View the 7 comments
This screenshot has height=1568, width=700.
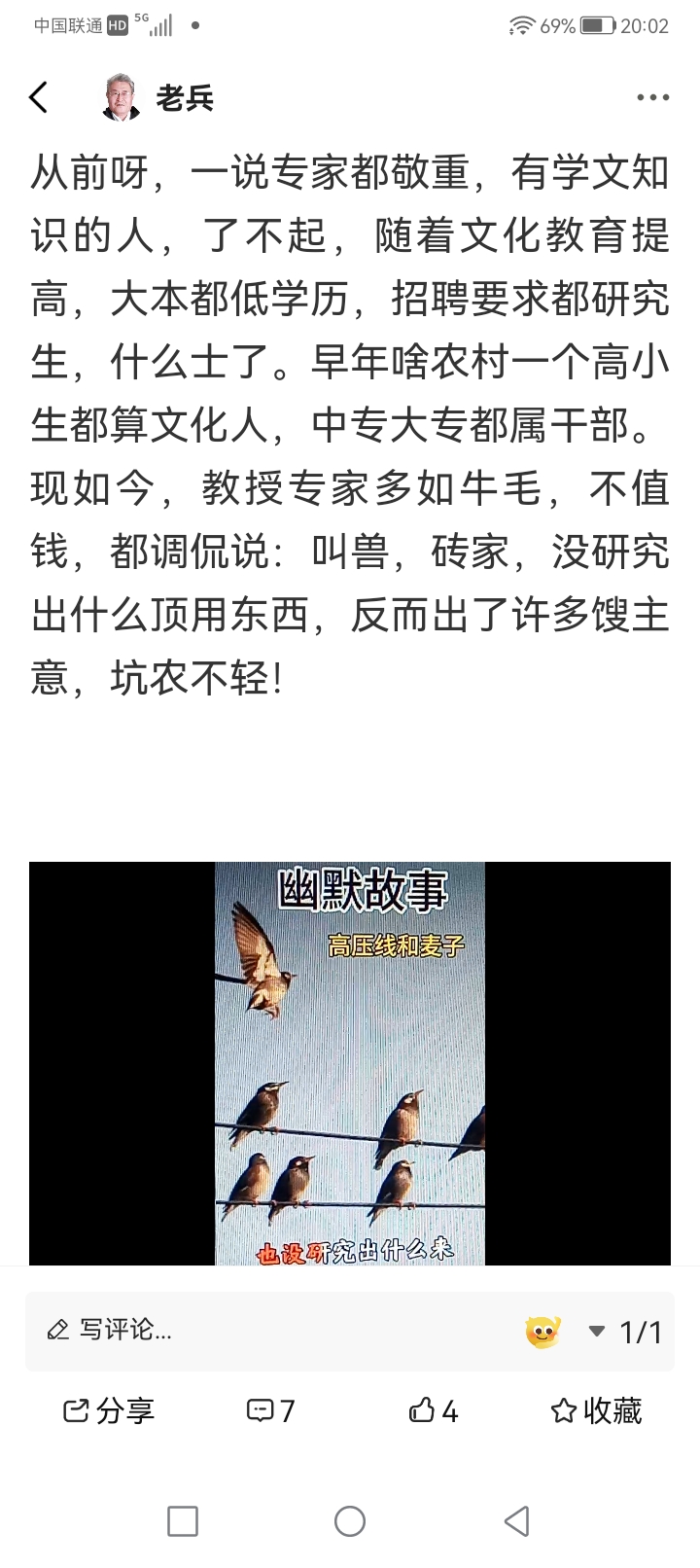pos(270,1410)
